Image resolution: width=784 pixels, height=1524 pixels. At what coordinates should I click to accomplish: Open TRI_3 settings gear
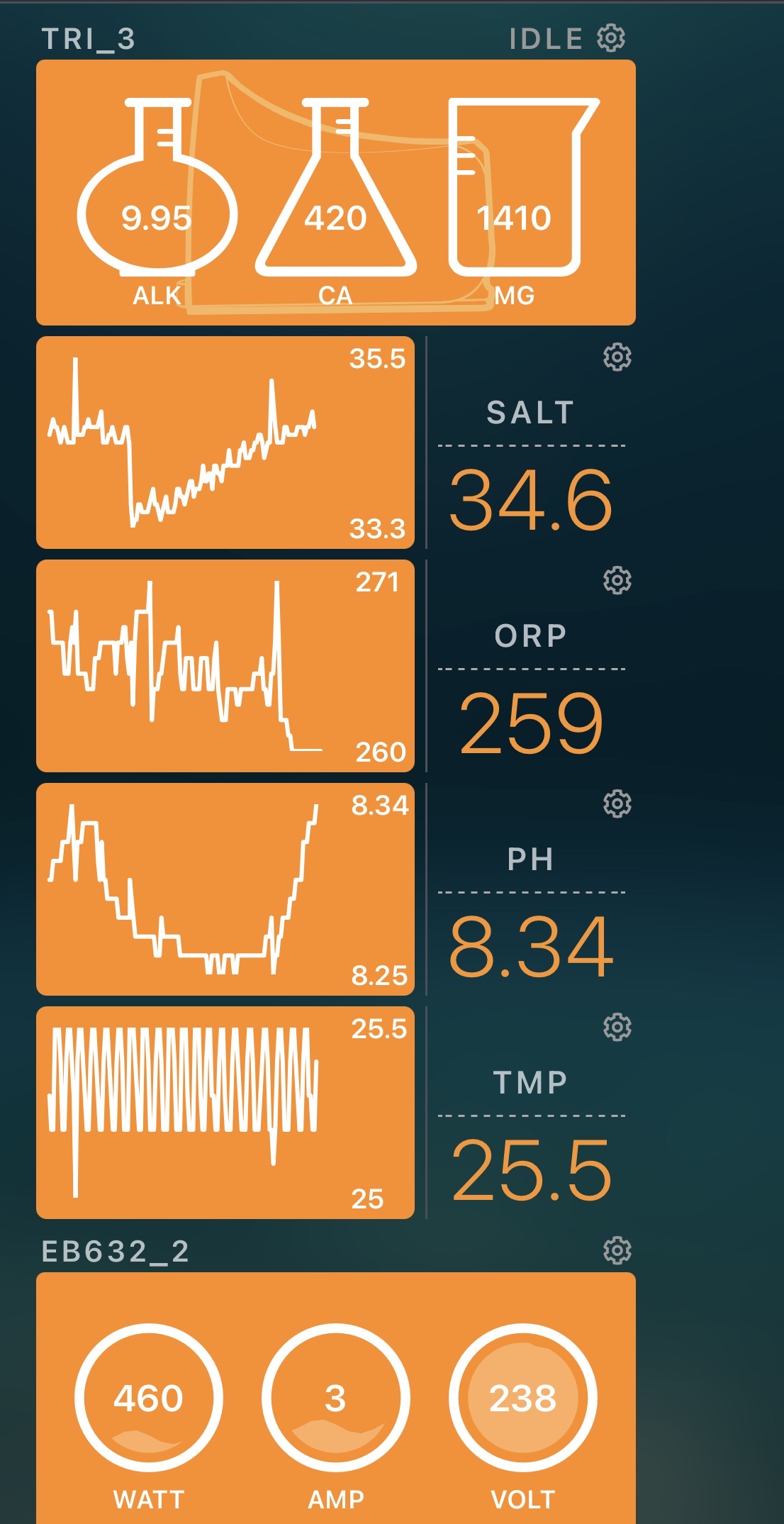pos(611,38)
